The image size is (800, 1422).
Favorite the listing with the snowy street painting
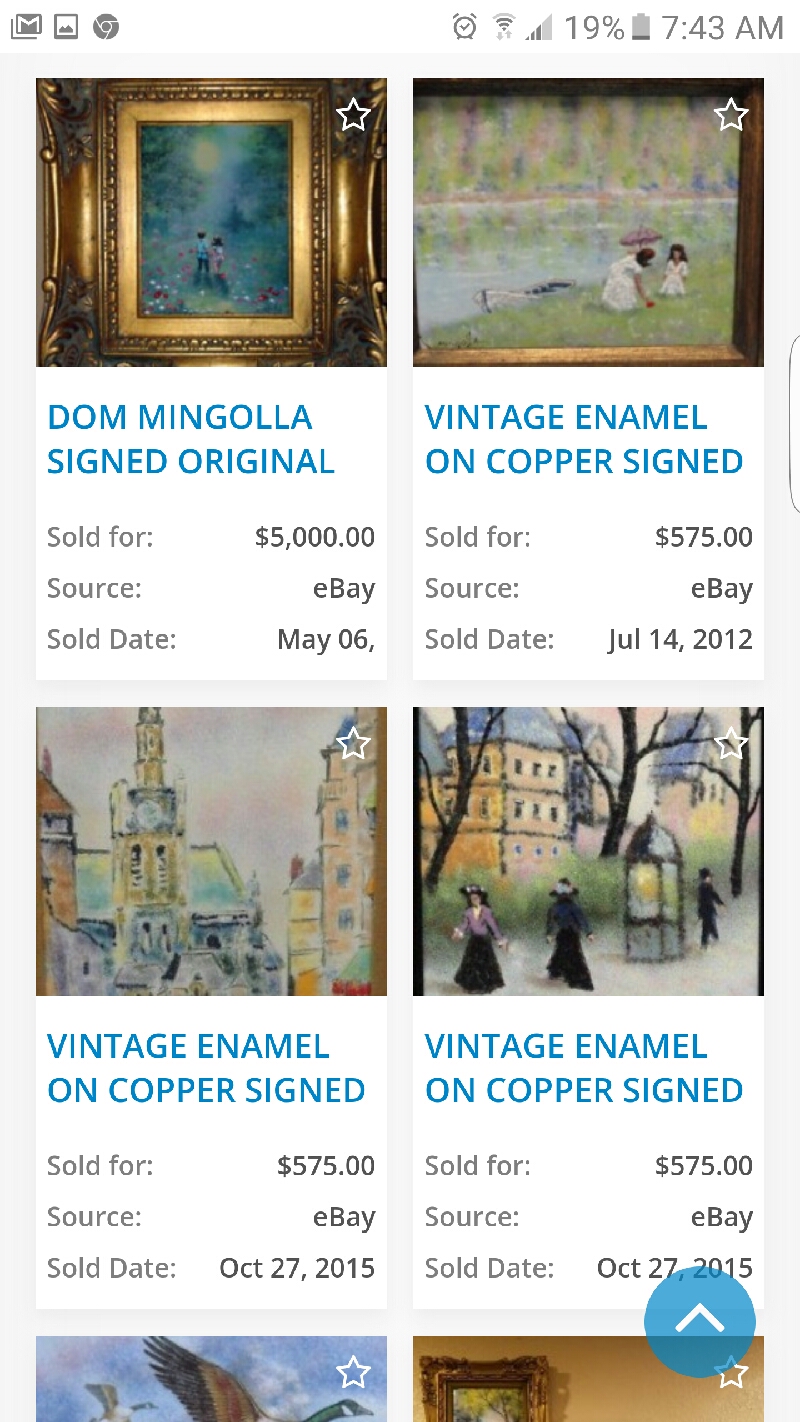[731, 743]
